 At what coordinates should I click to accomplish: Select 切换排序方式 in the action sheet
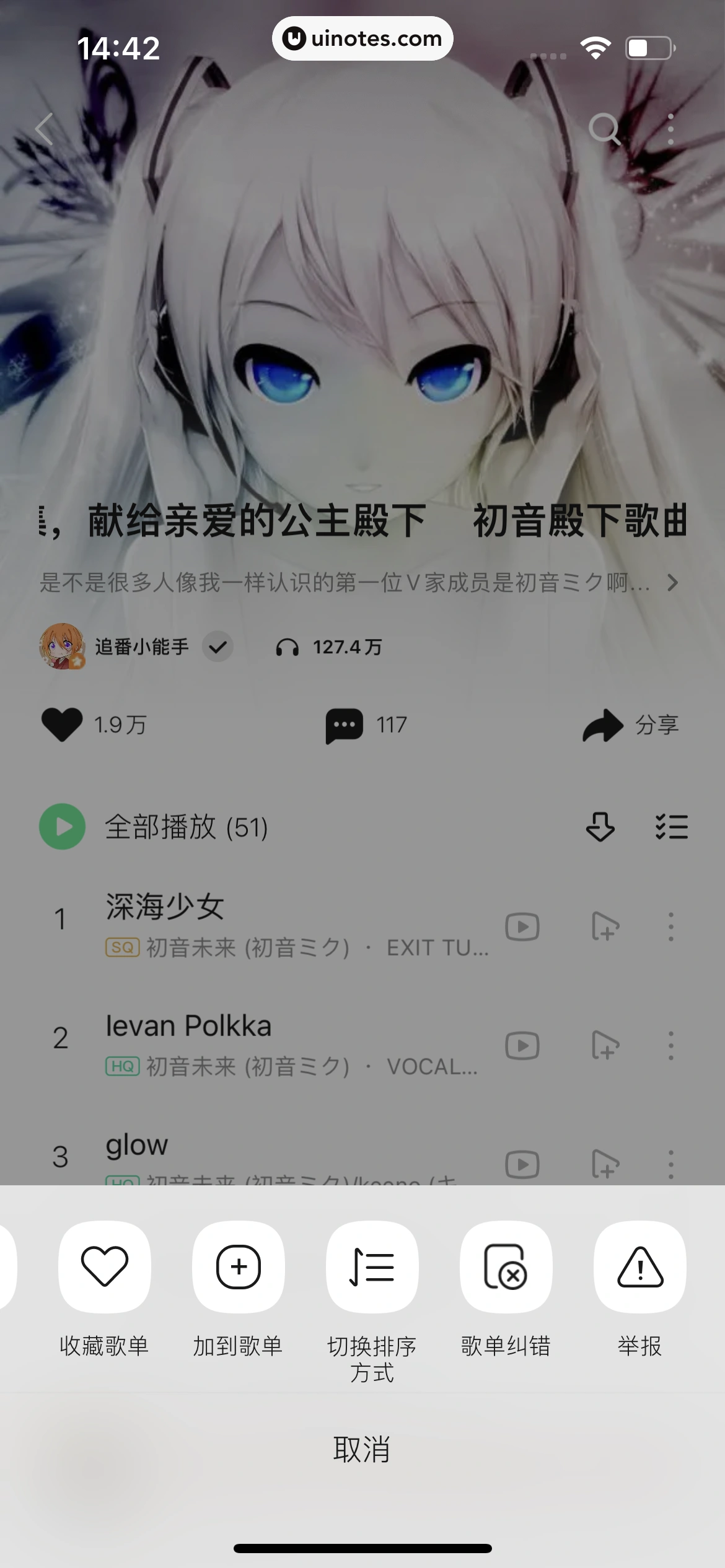[372, 1267]
